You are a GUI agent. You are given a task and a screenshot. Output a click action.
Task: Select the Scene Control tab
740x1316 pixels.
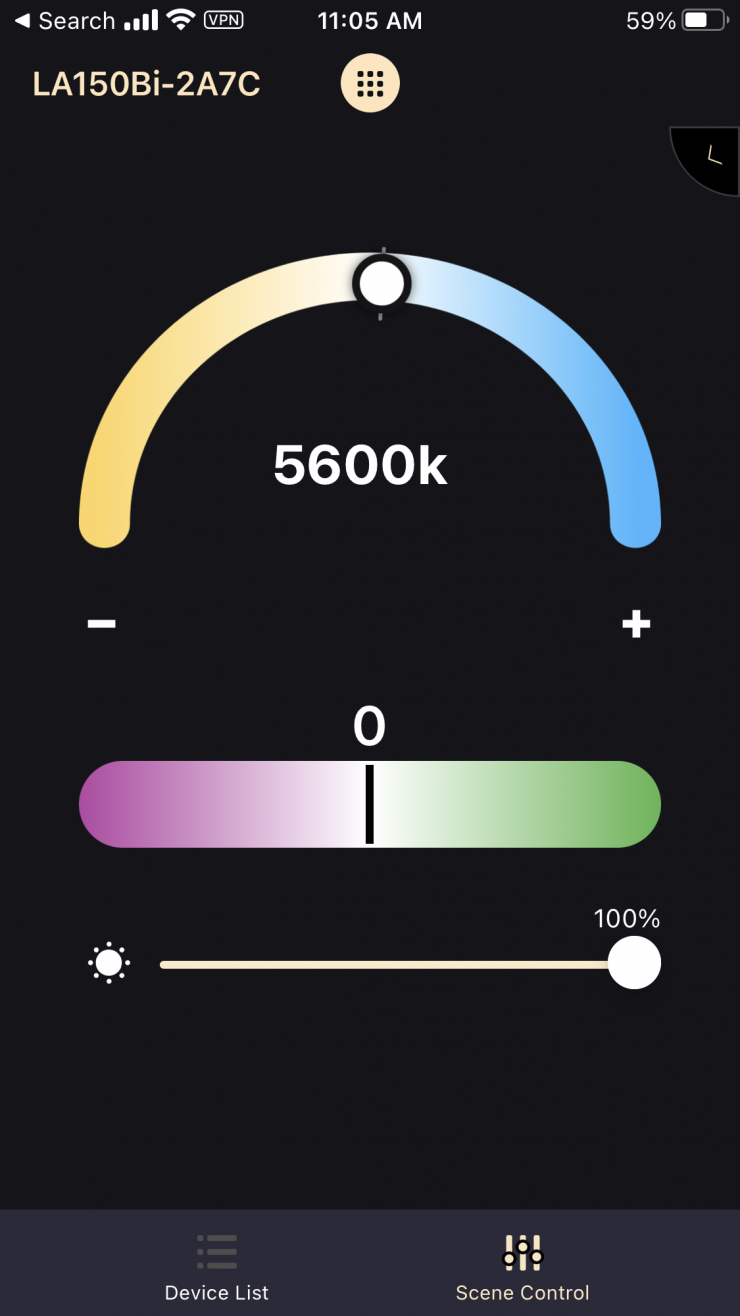coord(522,1266)
